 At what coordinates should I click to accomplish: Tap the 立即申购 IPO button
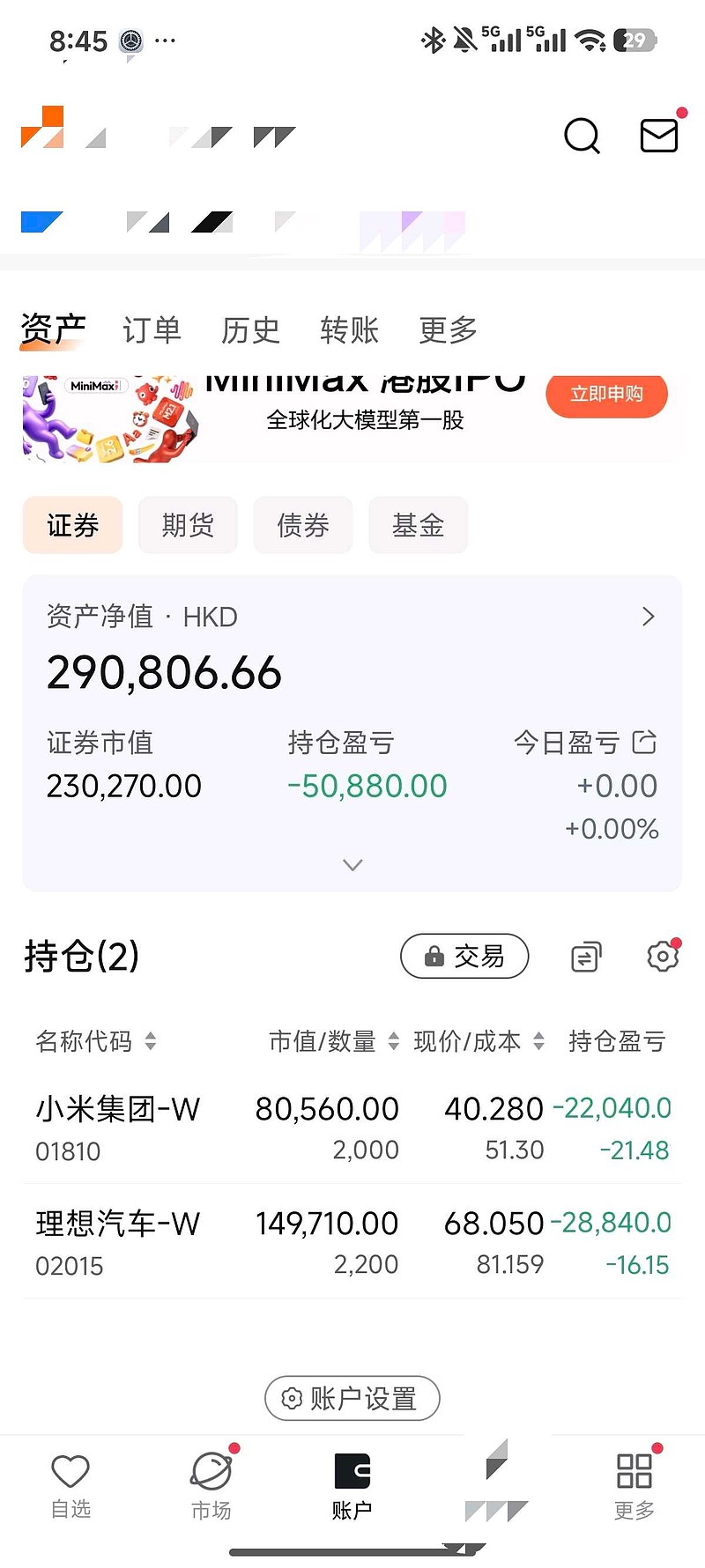pos(605,396)
